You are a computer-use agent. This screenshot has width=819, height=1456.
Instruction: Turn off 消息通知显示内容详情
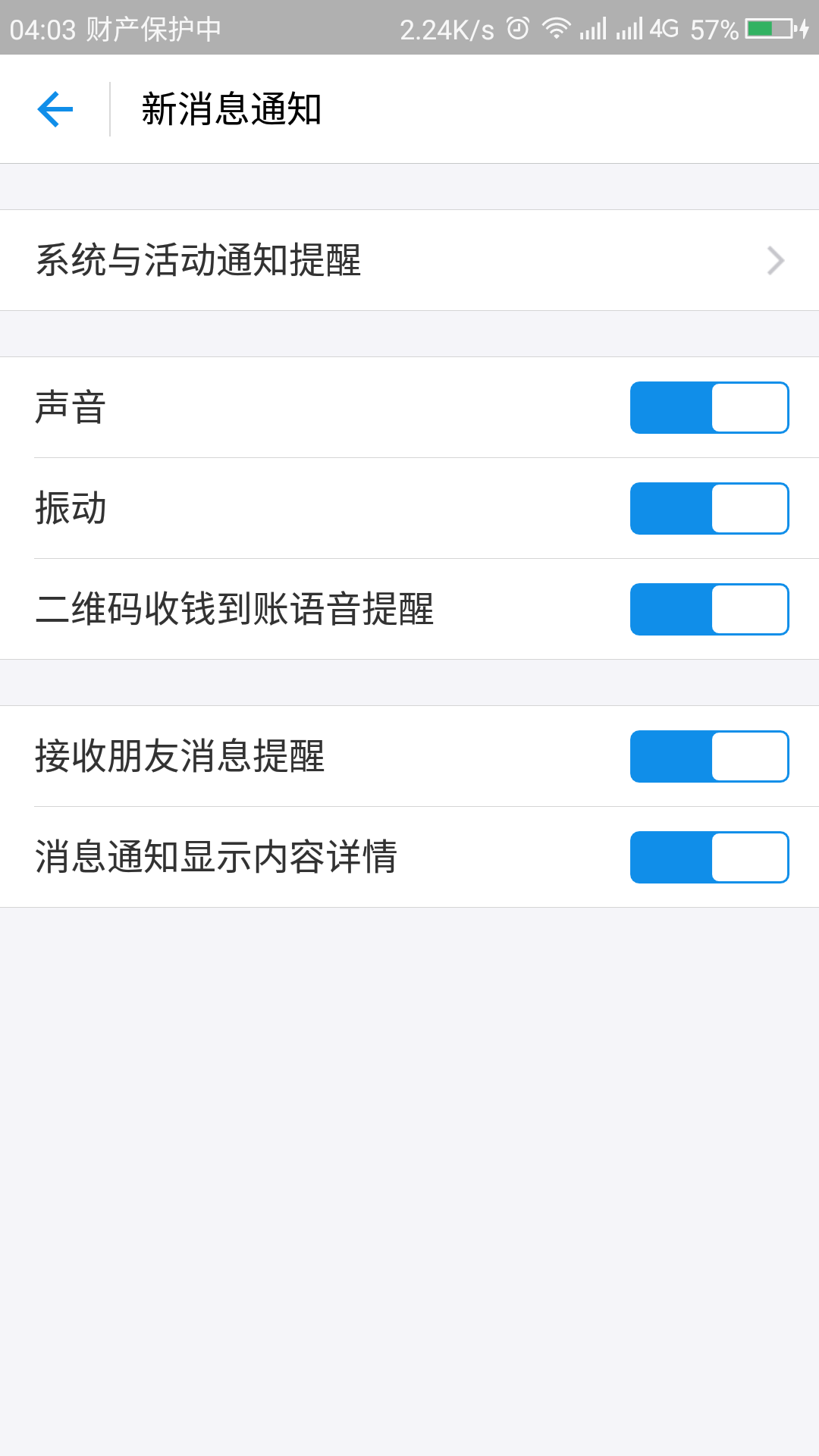pos(709,856)
